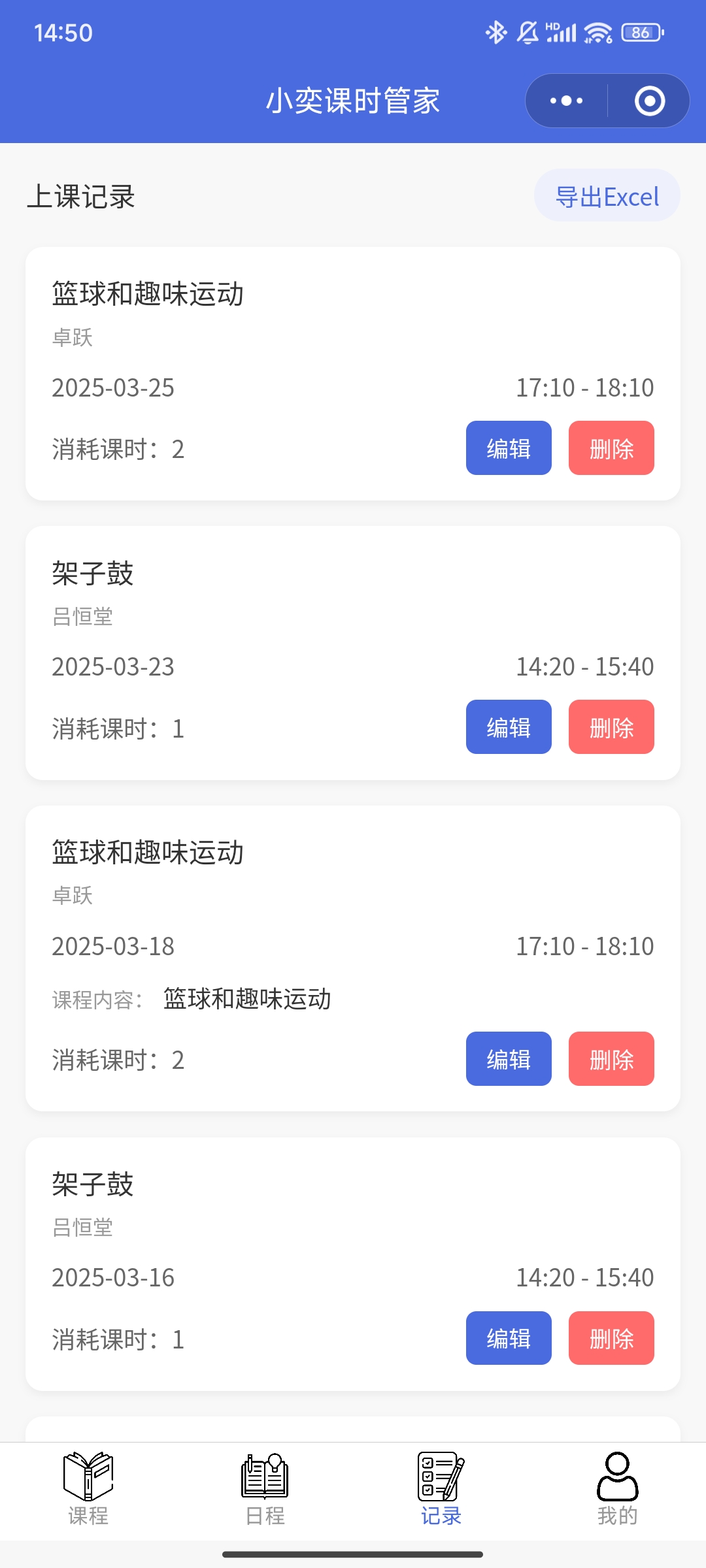Image resolution: width=706 pixels, height=1568 pixels.
Task: Click 导出Excel to export records
Action: [x=606, y=195]
